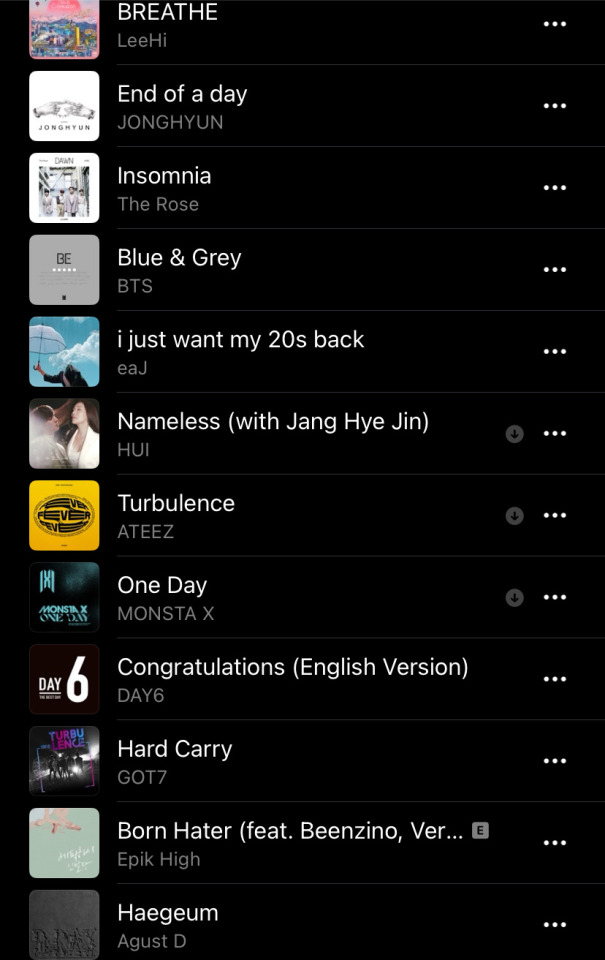605x960 pixels.
Task: Open more options for One Day
Action: (554, 598)
